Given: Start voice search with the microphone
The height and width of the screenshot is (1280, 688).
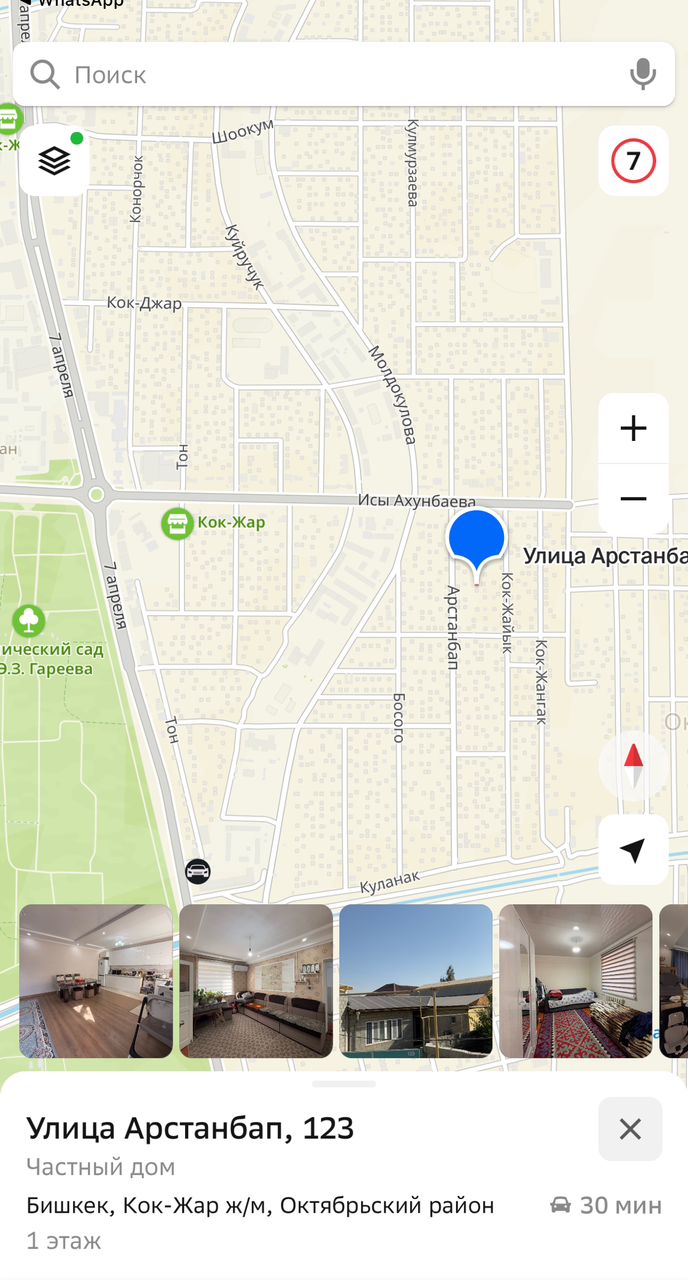Looking at the screenshot, I should click(643, 74).
